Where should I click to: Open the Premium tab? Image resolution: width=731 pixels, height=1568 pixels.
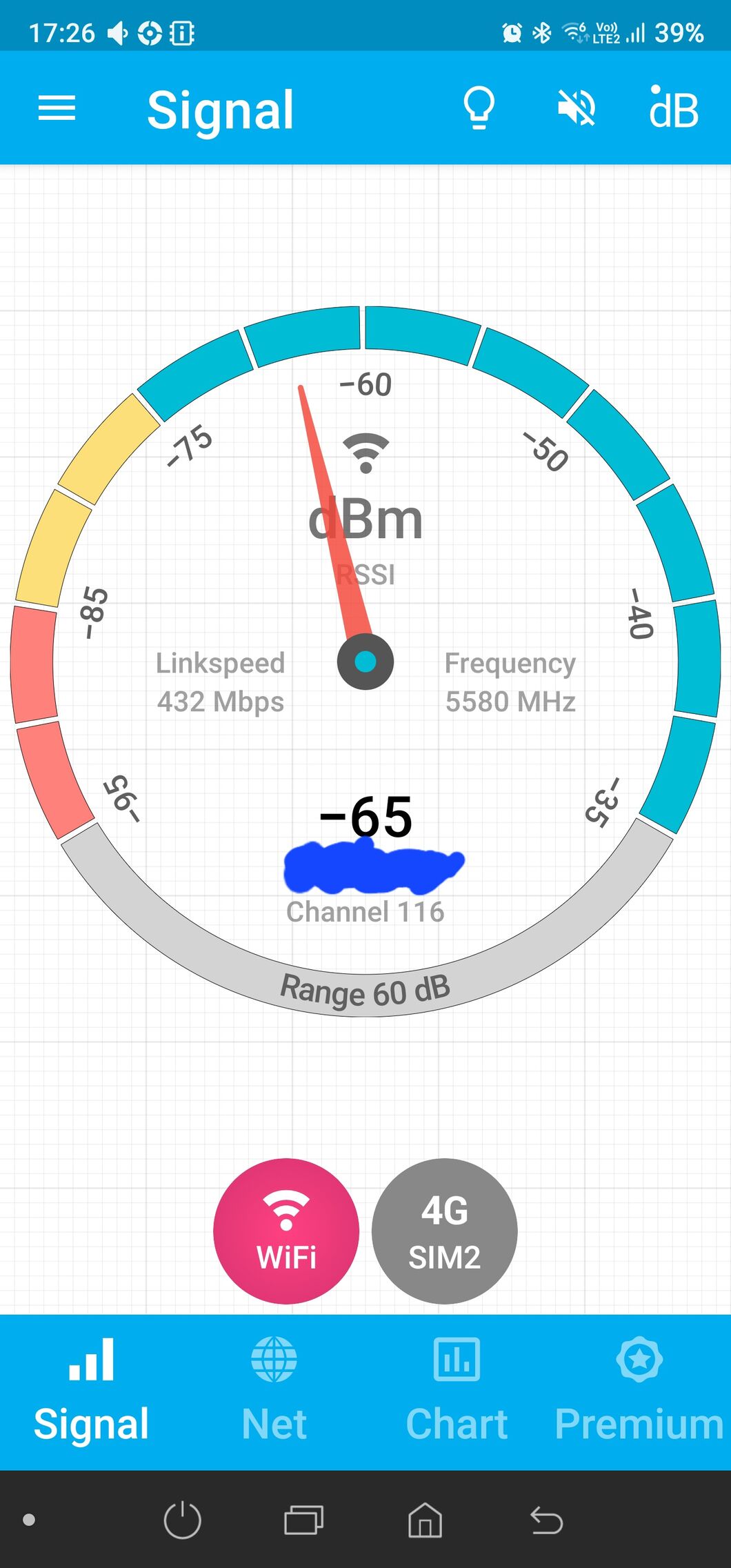[x=639, y=1391]
